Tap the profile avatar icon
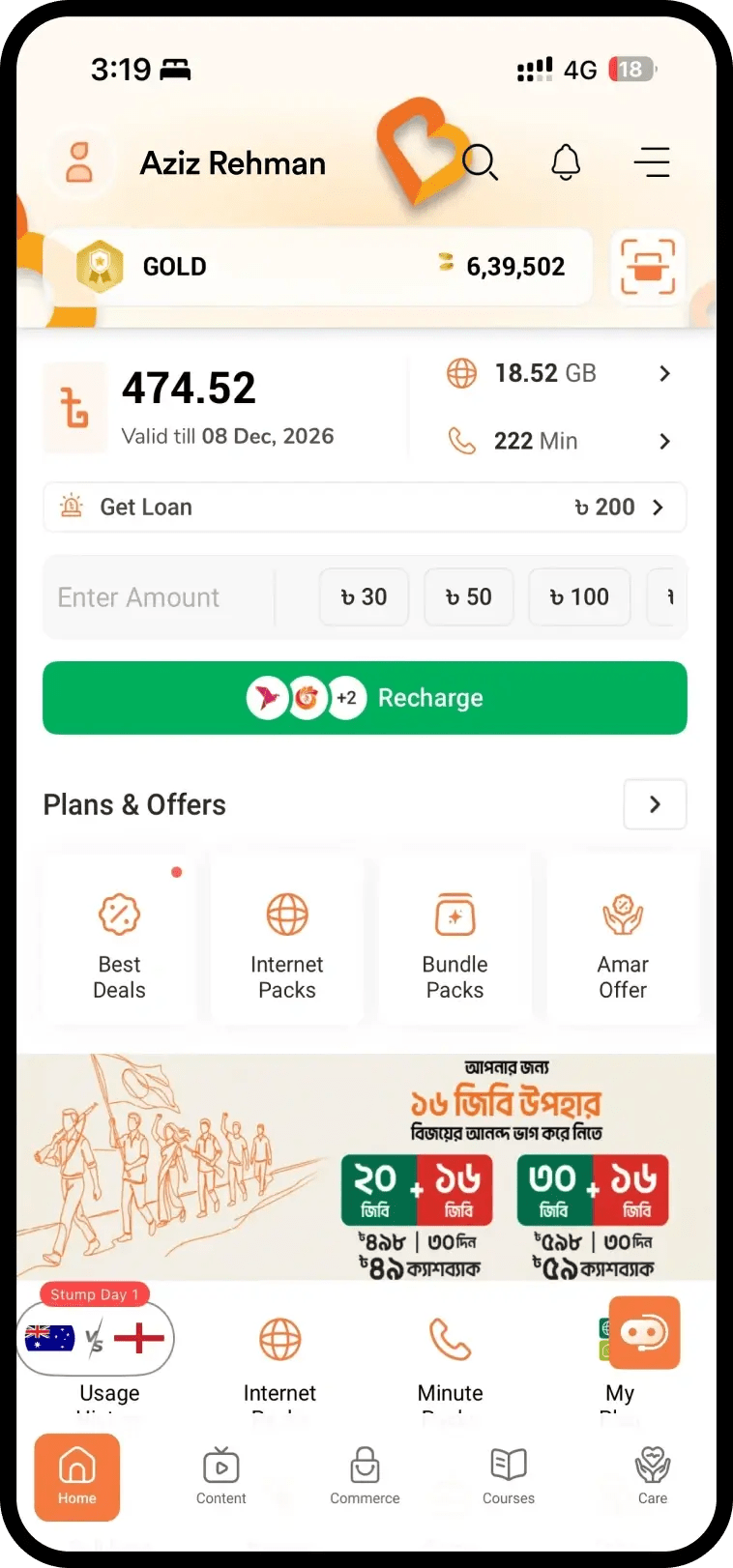Image resolution: width=733 pixels, height=1568 pixels. pyautogui.click(x=79, y=162)
